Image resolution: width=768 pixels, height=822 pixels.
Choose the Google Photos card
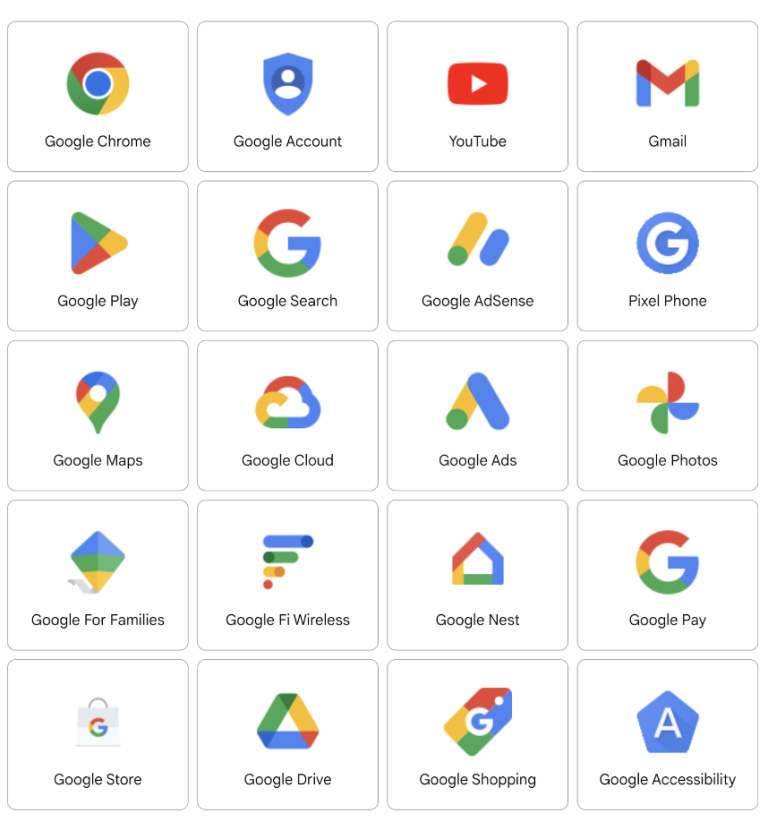click(668, 416)
